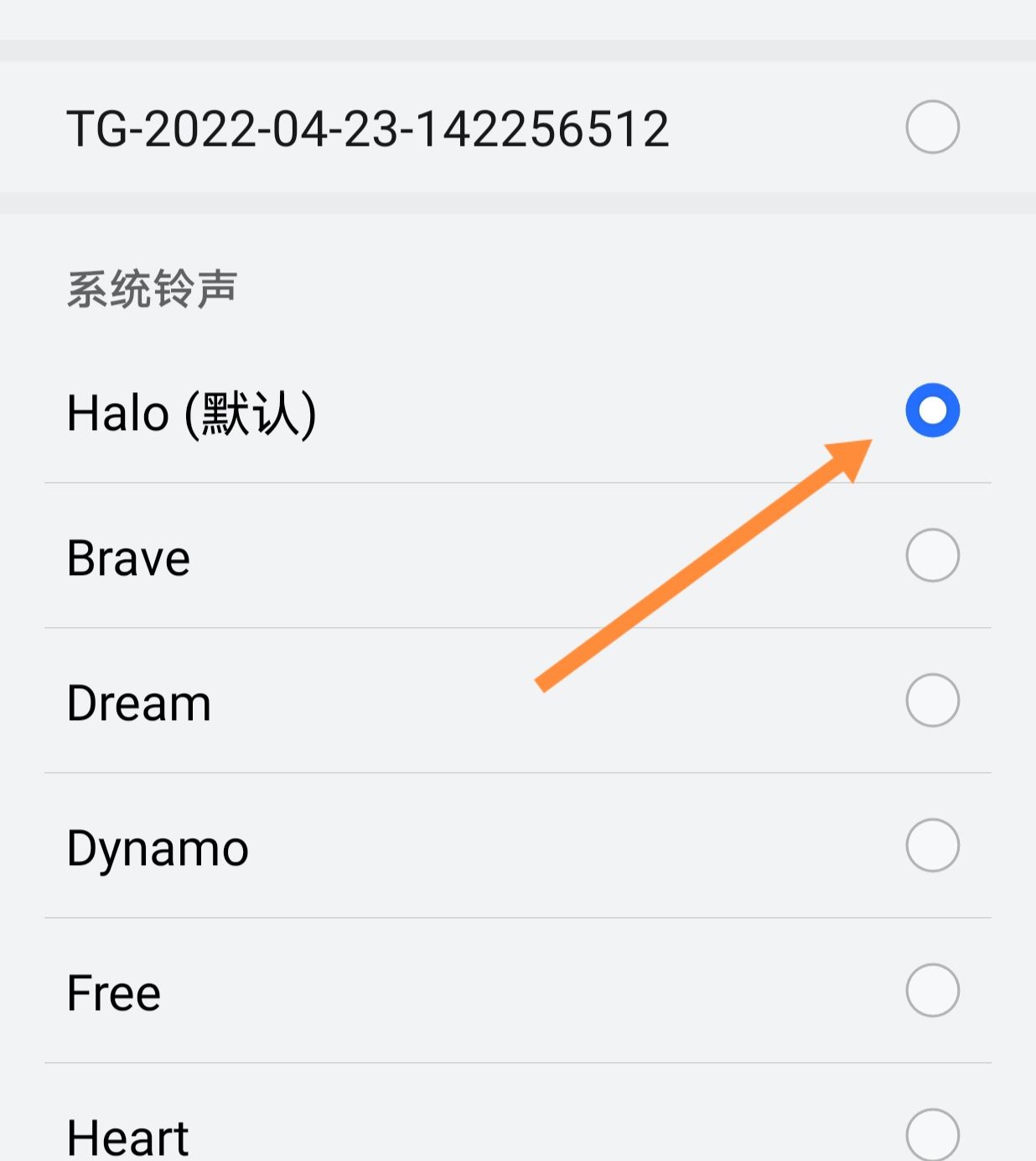Preview the Brave ringtone row
Viewport: 1036px width, 1161px height.
(419, 557)
